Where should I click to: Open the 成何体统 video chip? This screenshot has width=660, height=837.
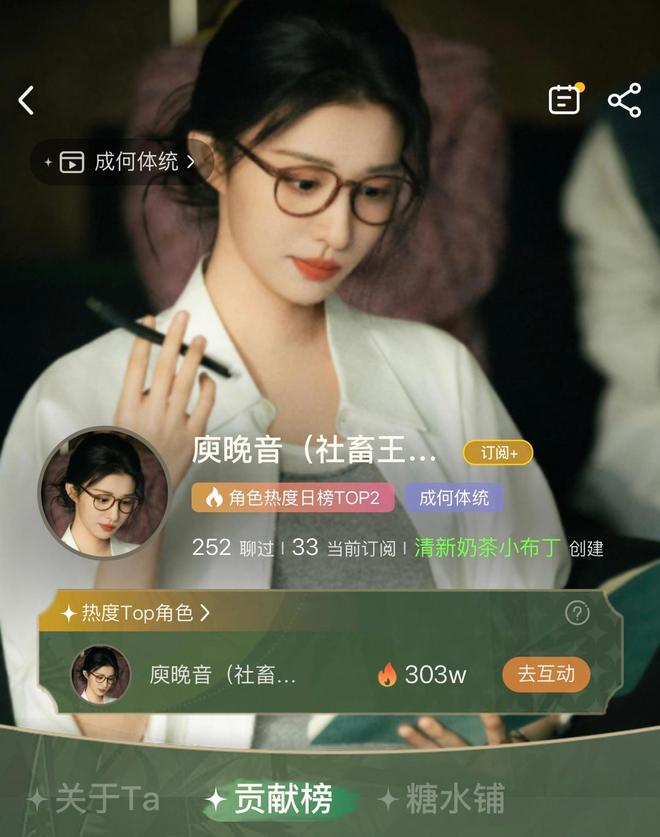pos(126,161)
